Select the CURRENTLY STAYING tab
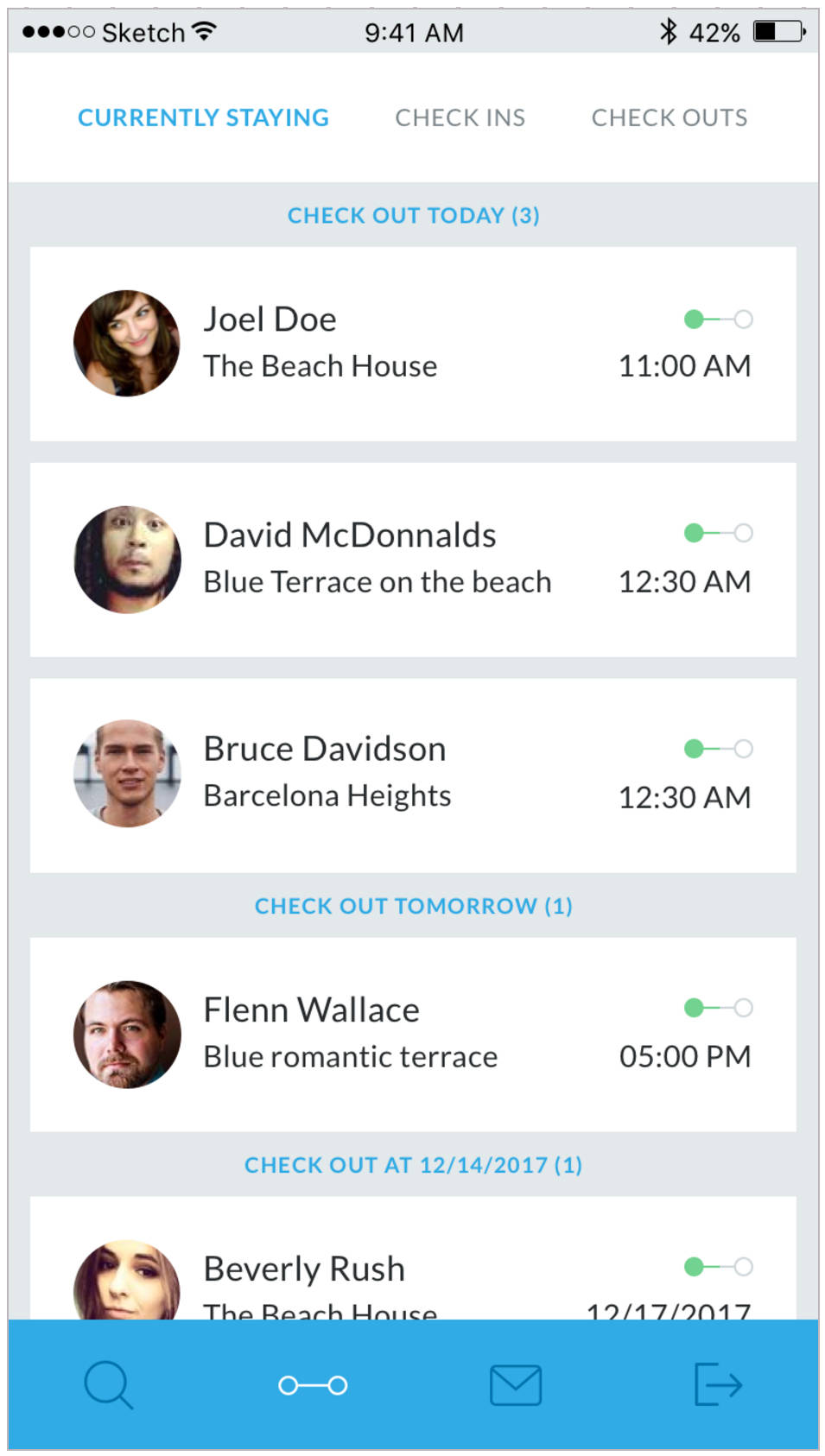Viewport: 825px width, 1456px height. point(203,117)
